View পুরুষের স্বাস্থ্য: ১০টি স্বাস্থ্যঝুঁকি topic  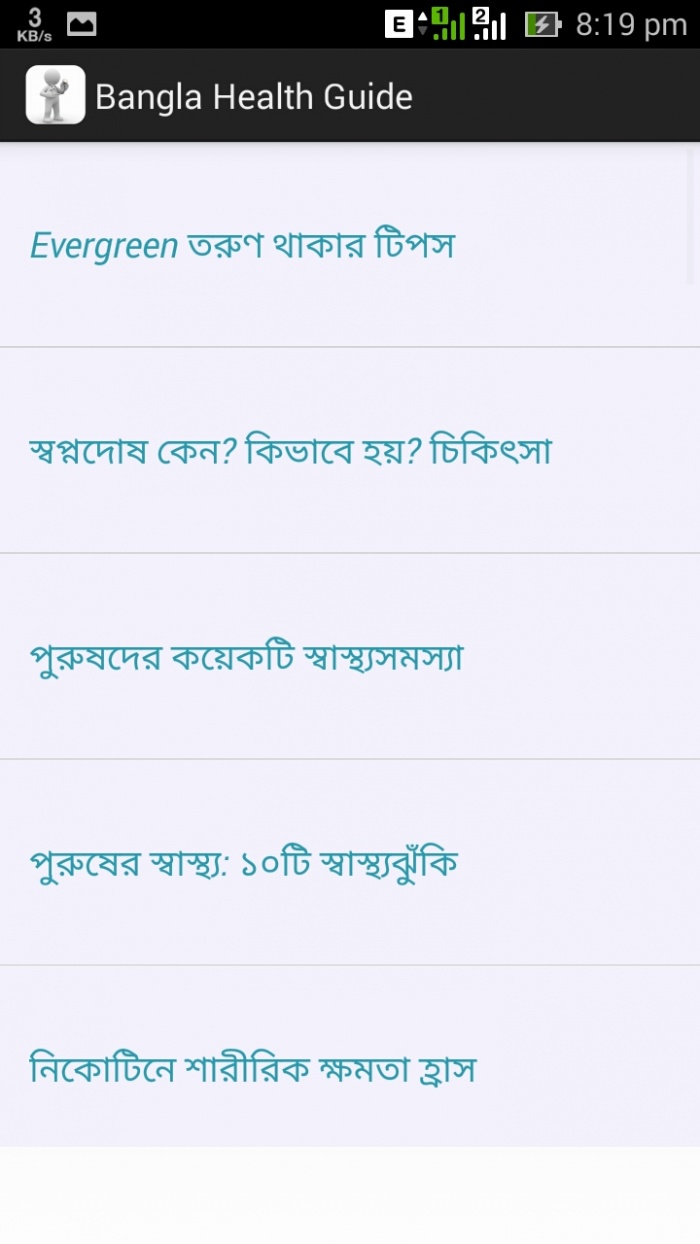point(243,863)
